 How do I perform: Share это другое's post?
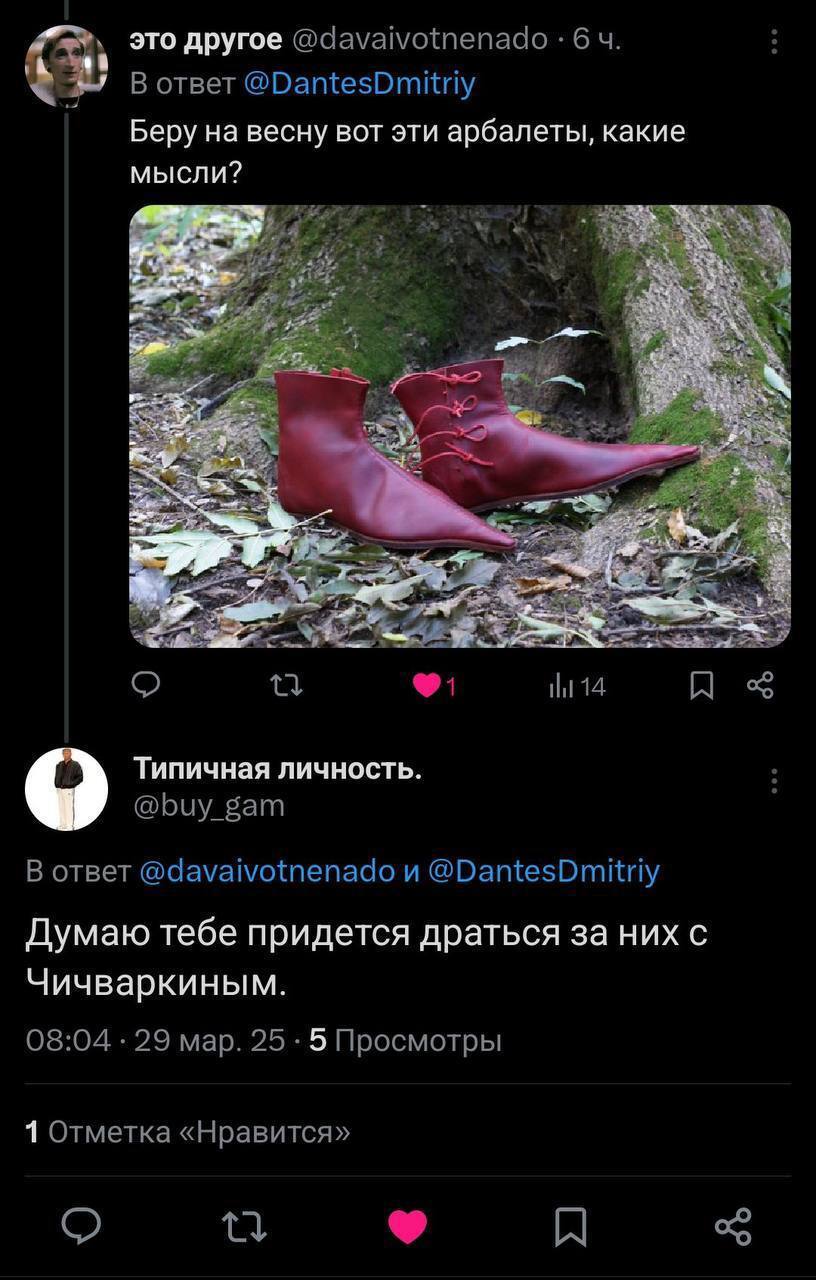760,685
